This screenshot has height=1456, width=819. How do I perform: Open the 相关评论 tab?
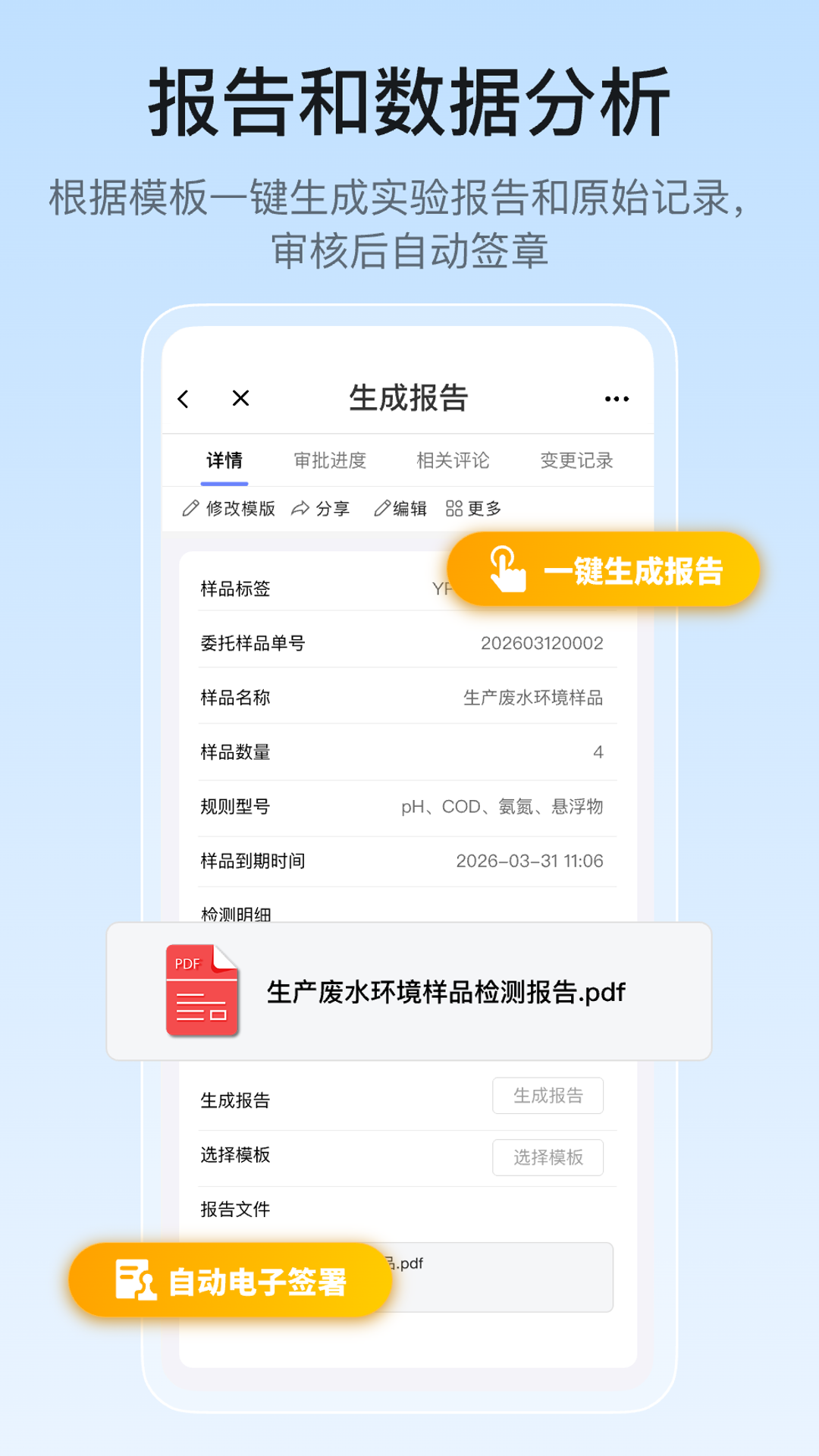[453, 460]
